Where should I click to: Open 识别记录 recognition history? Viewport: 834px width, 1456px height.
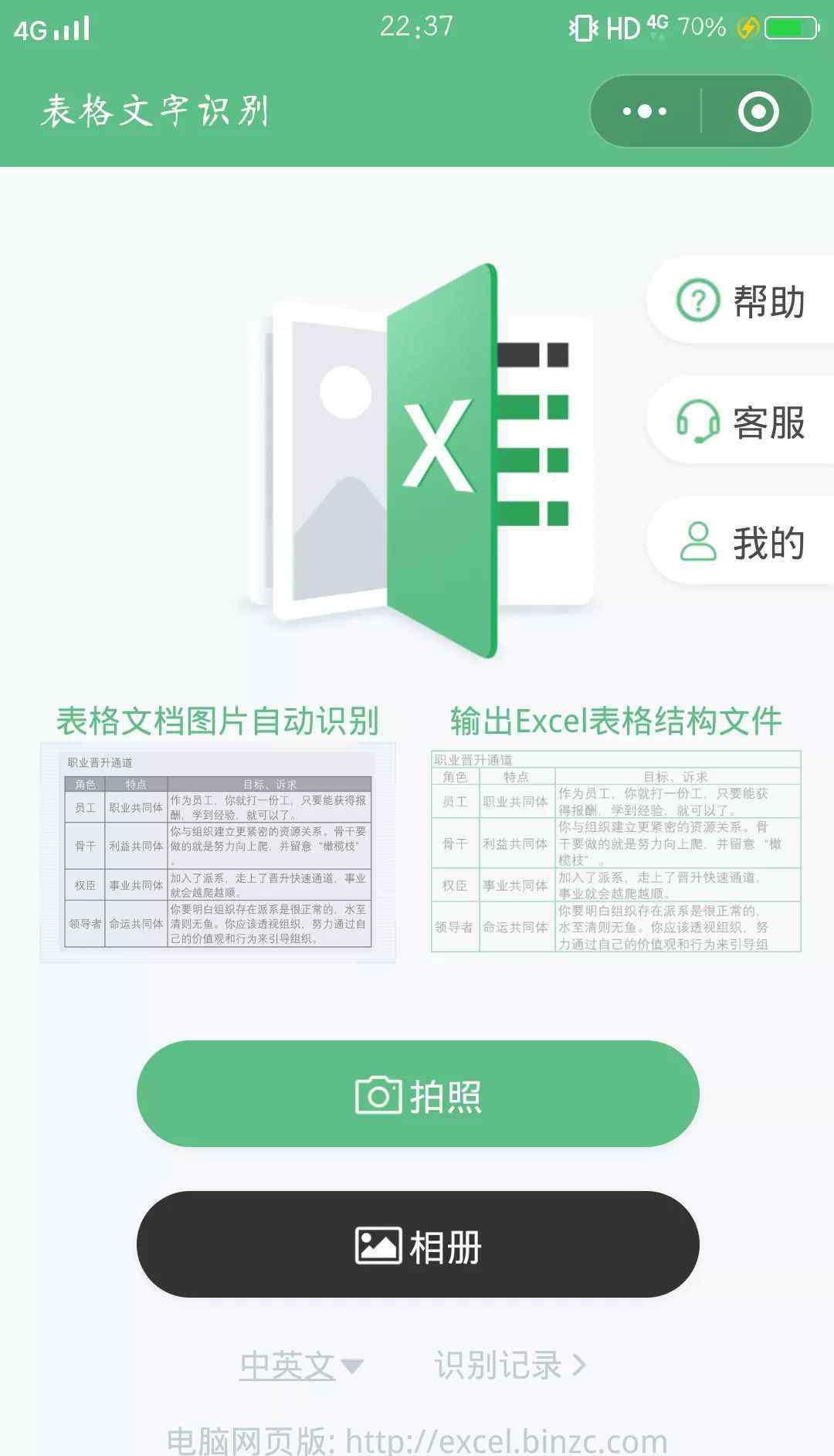pyautogui.click(x=510, y=1365)
